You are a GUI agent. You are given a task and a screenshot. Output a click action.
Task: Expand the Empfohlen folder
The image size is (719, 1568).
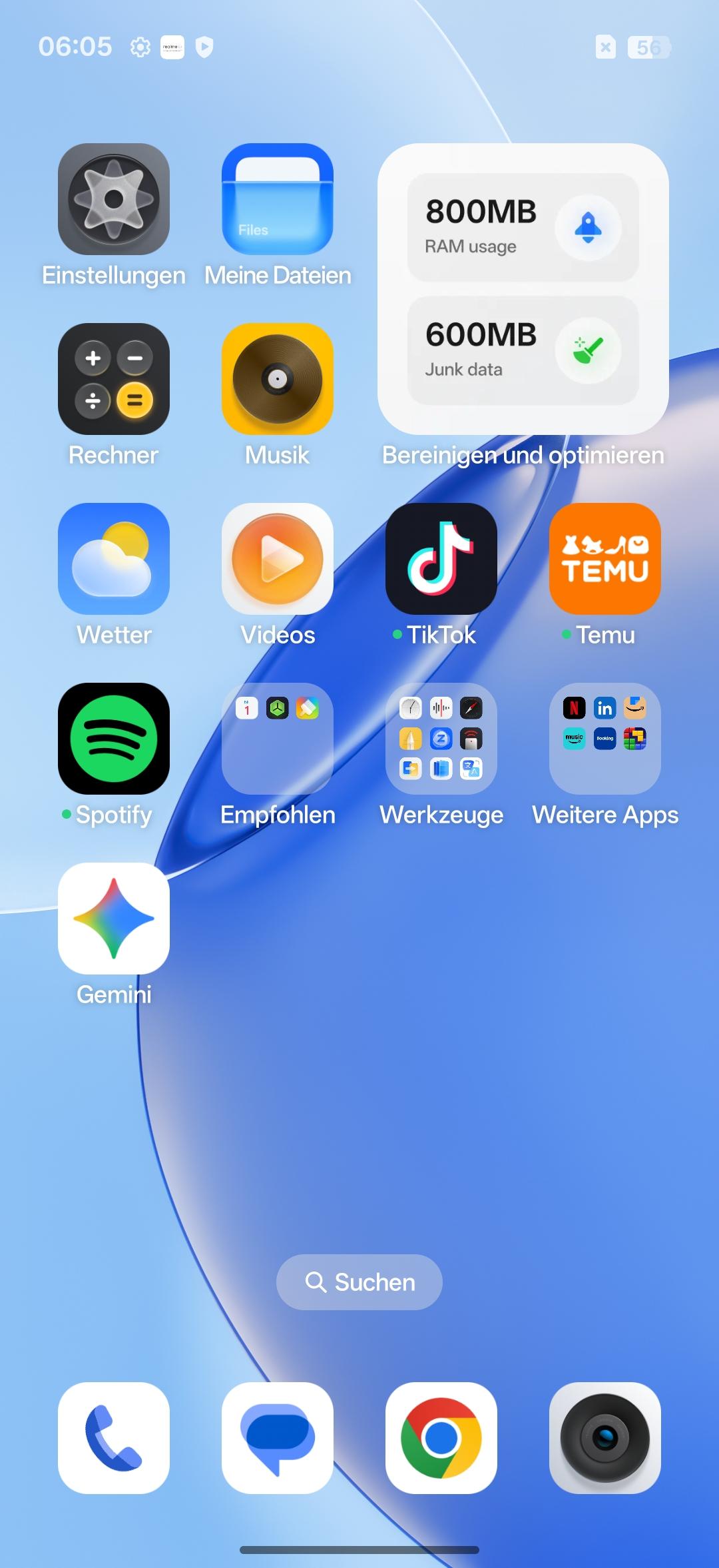click(278, 739)
